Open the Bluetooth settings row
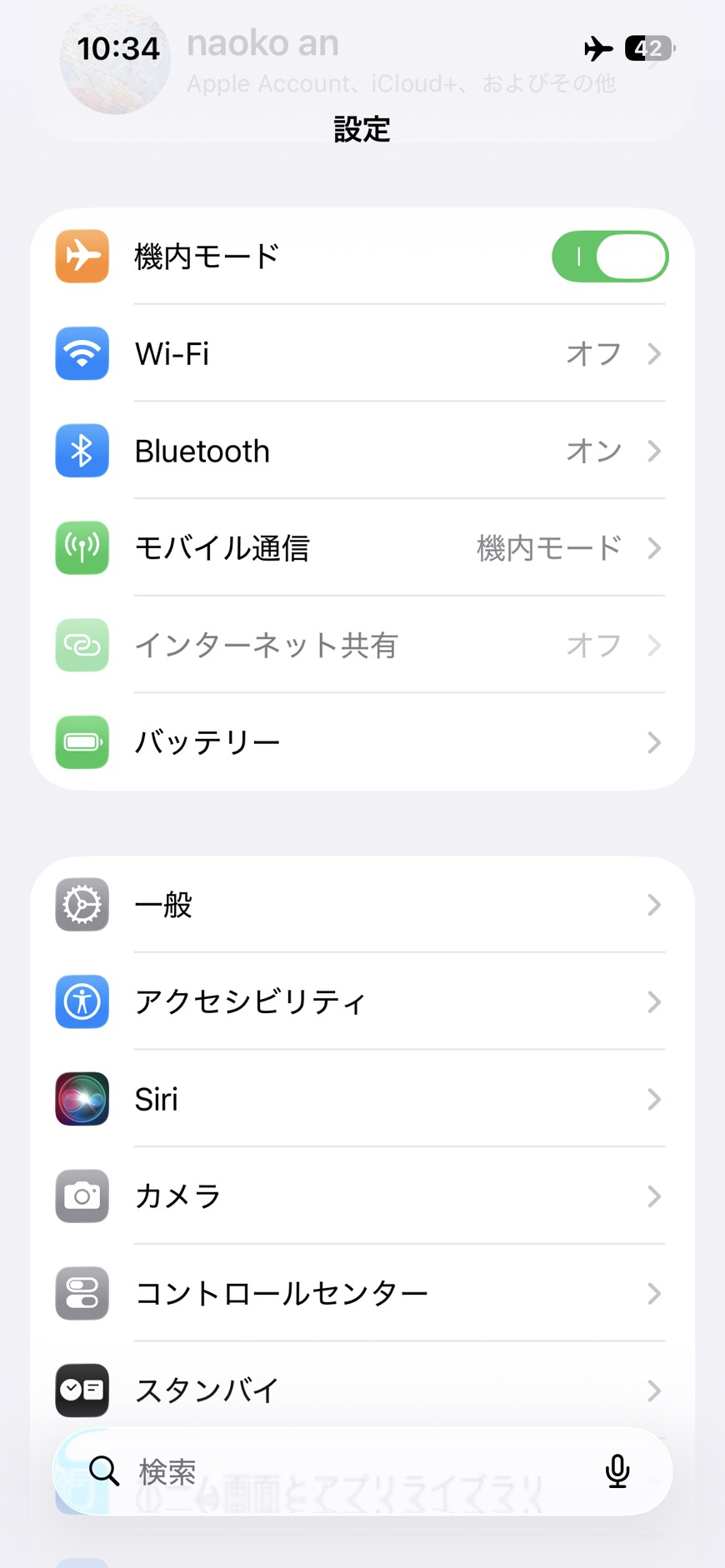This screenshot has width=725, height=1568. 362,451
